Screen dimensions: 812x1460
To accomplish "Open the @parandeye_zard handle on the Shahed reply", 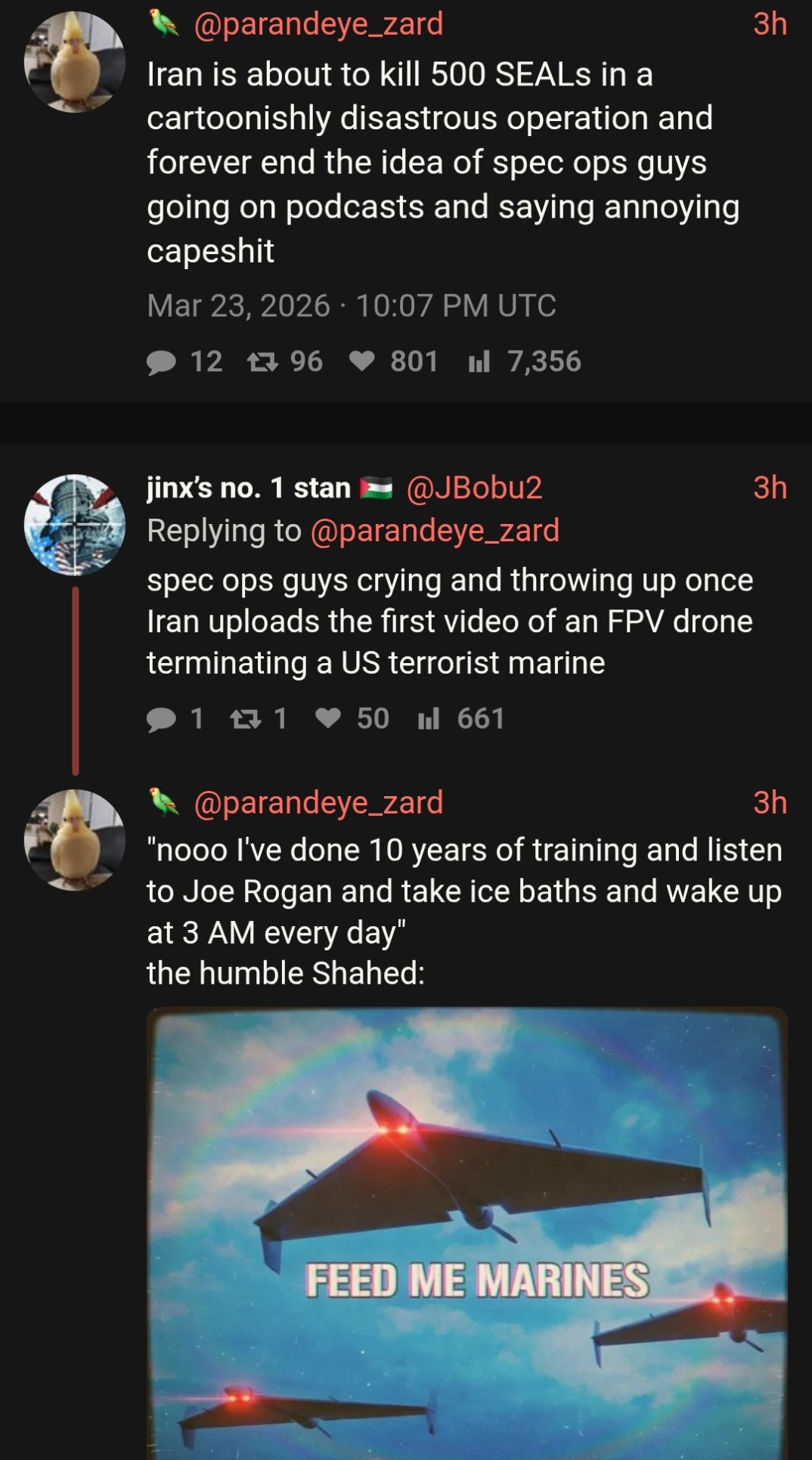I will (x=318, y=803).
